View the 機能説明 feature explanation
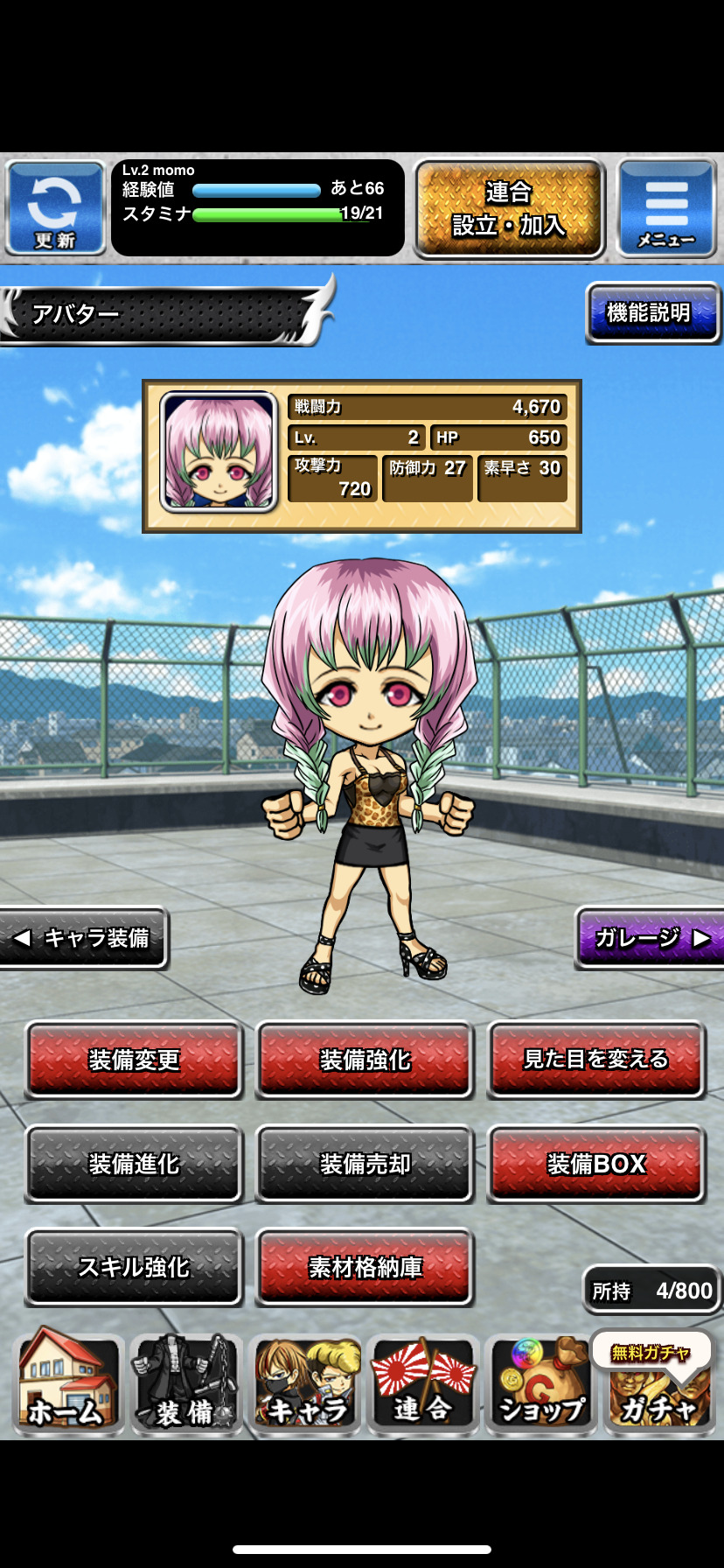This screenshot has width=724, height=1568. point(651,312)
